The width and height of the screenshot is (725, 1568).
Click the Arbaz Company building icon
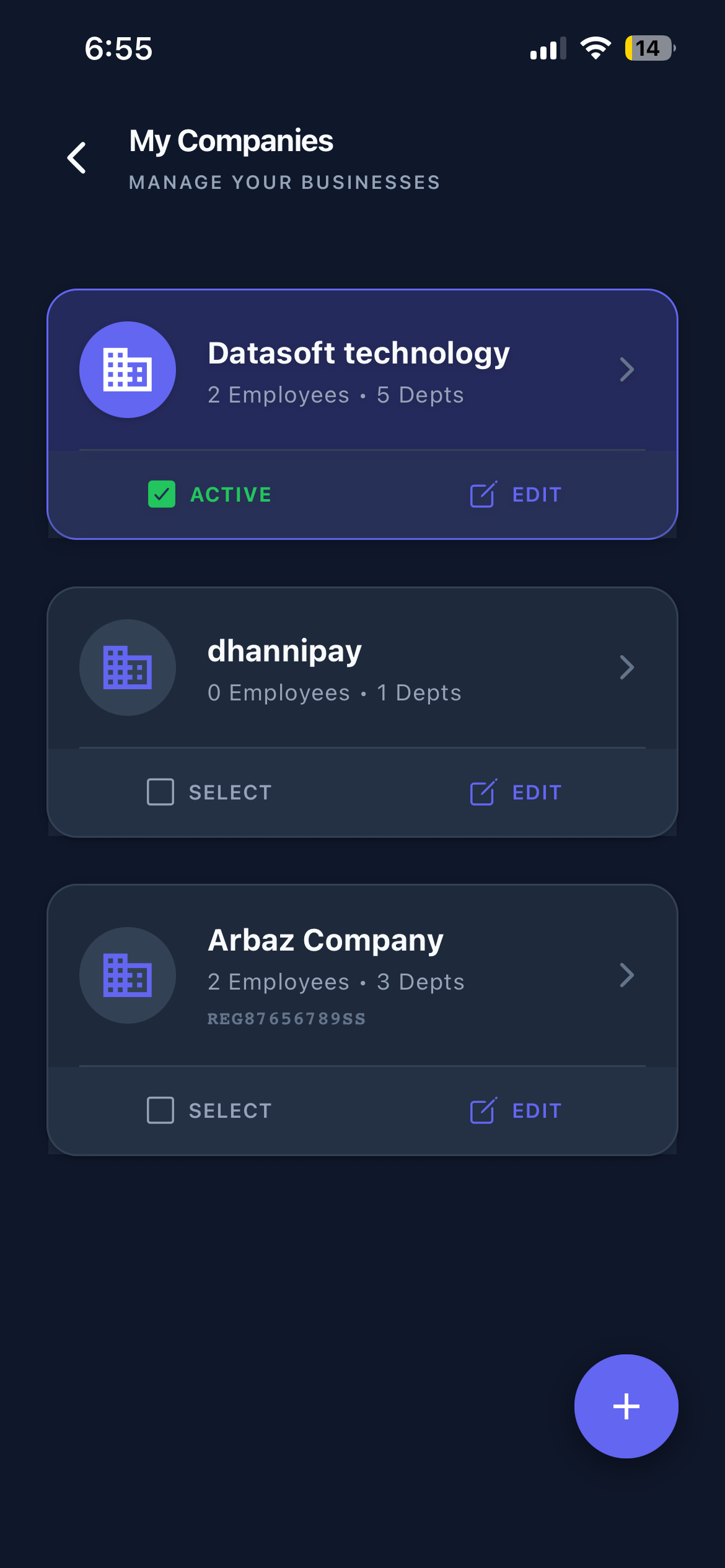point(127,975)
